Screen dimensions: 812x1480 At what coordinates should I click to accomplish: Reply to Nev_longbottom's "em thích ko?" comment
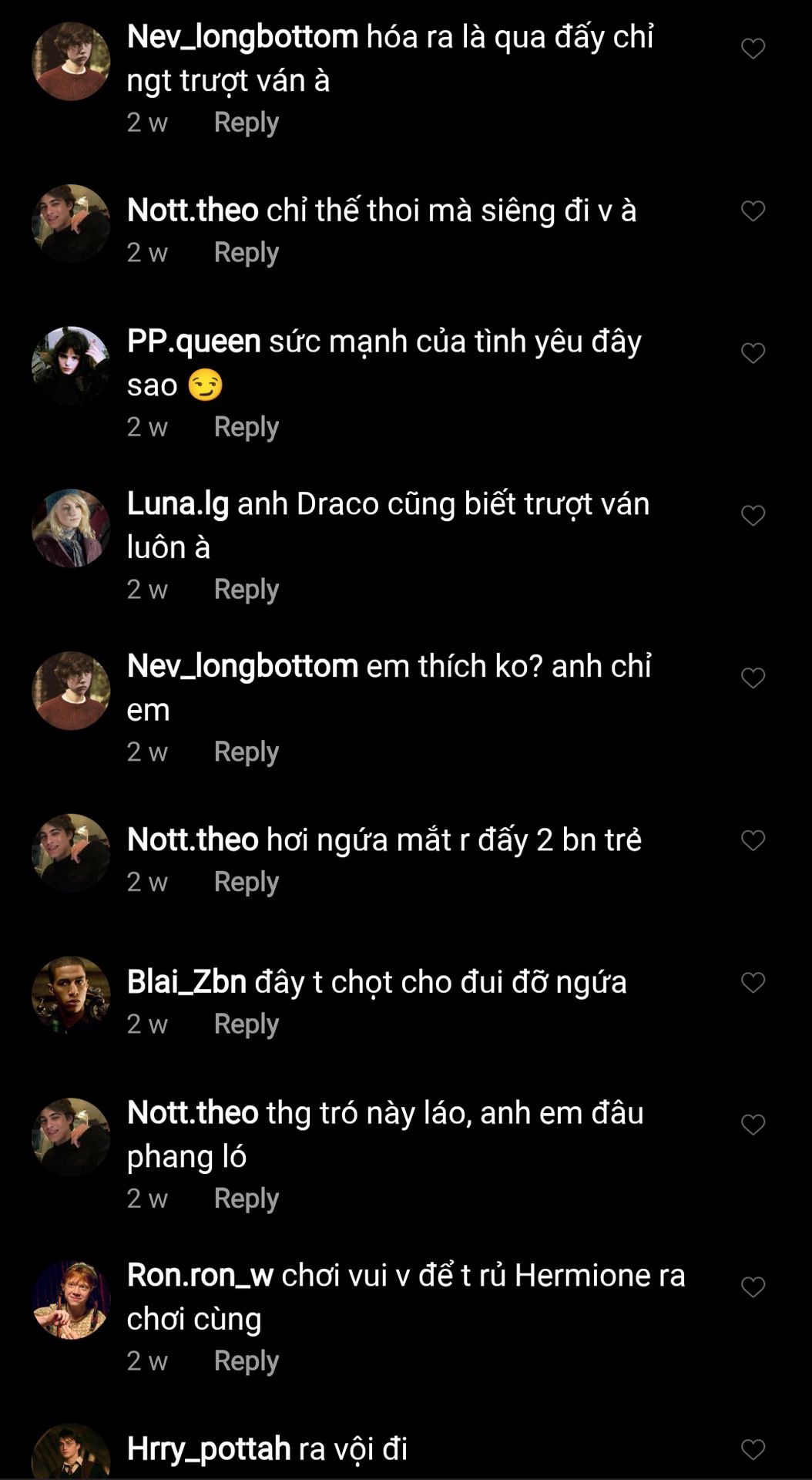coord(246,752)
